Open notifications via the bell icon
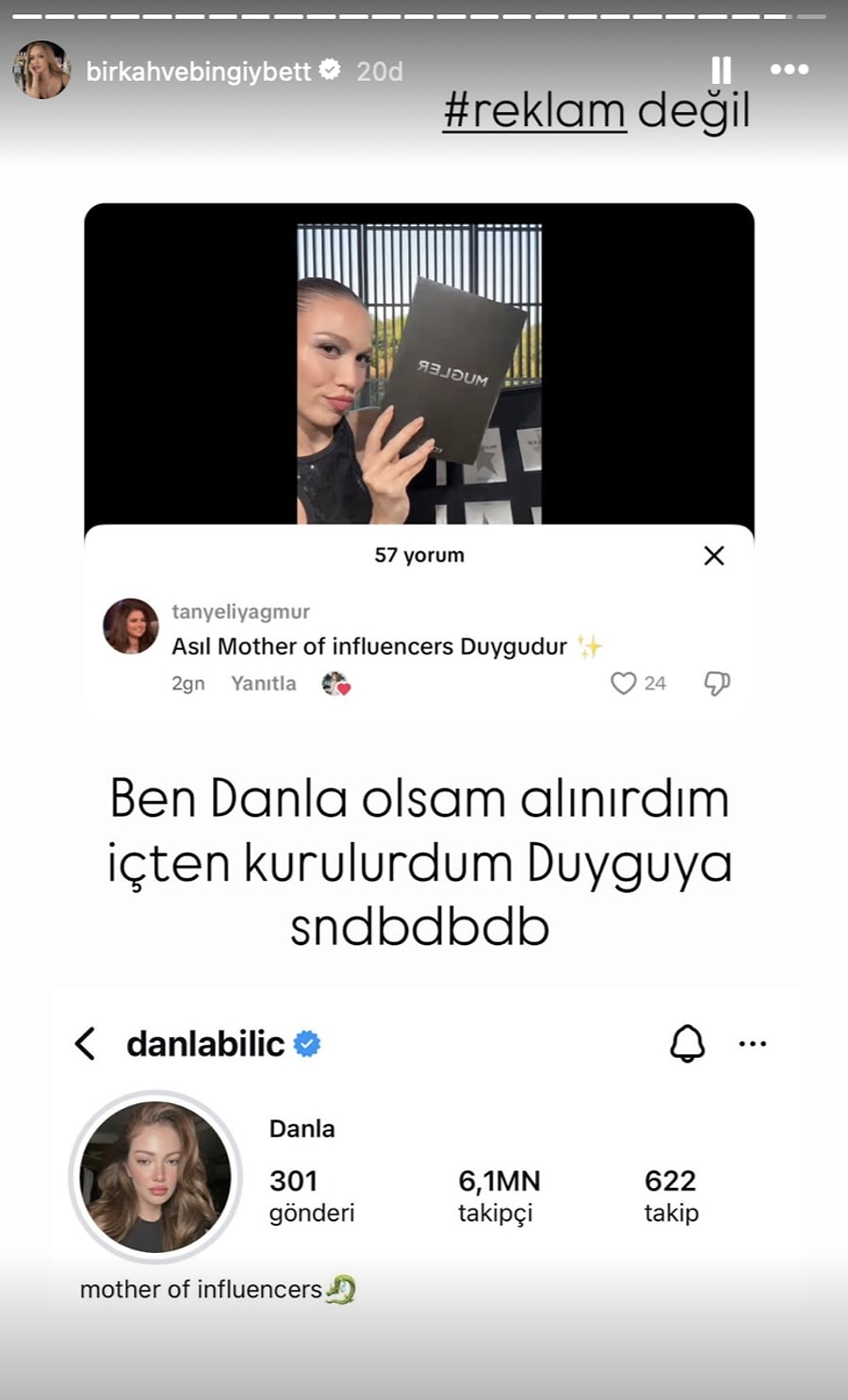Screen dimensions: 848x1400 [687, 1044]
